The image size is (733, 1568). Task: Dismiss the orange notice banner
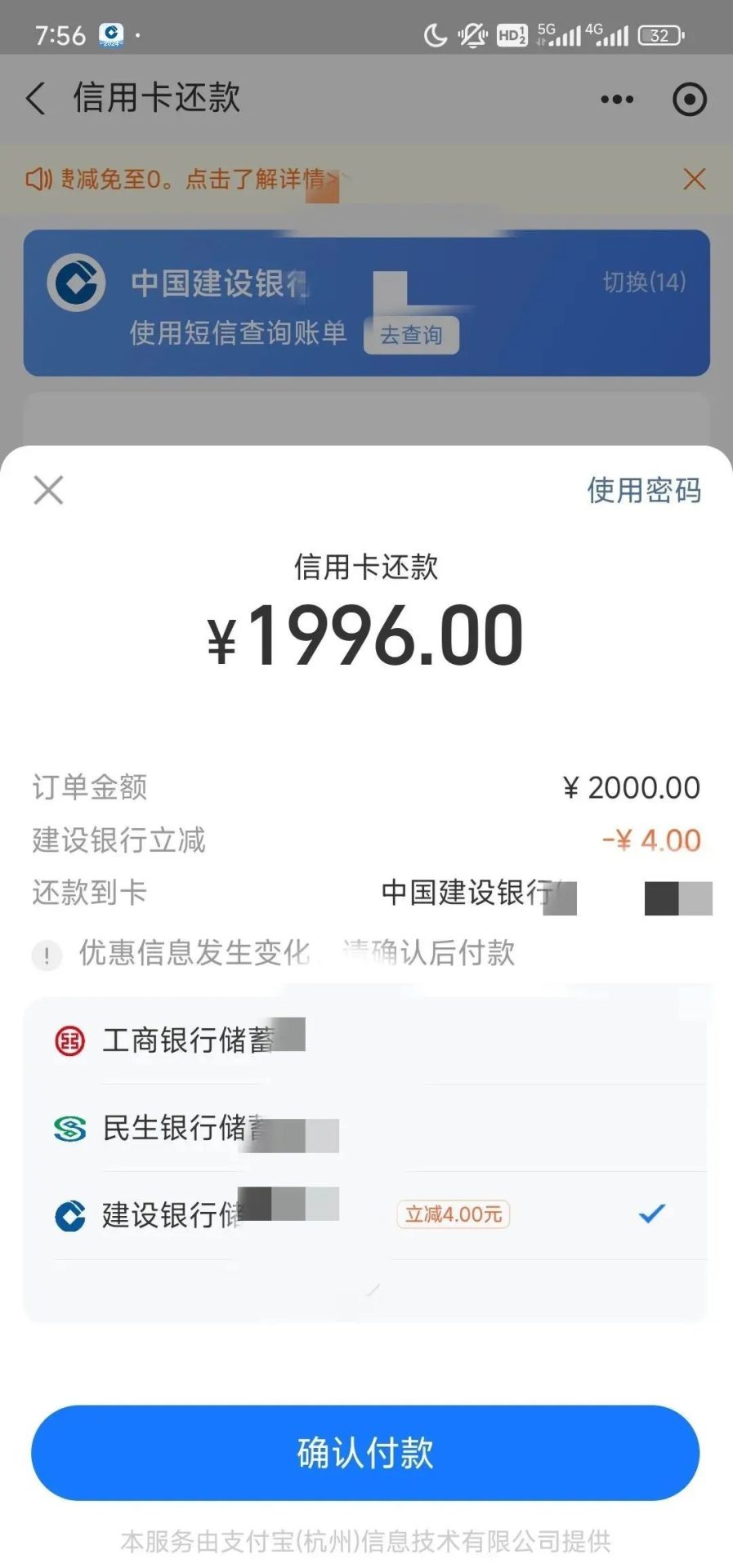coord(694,179)
